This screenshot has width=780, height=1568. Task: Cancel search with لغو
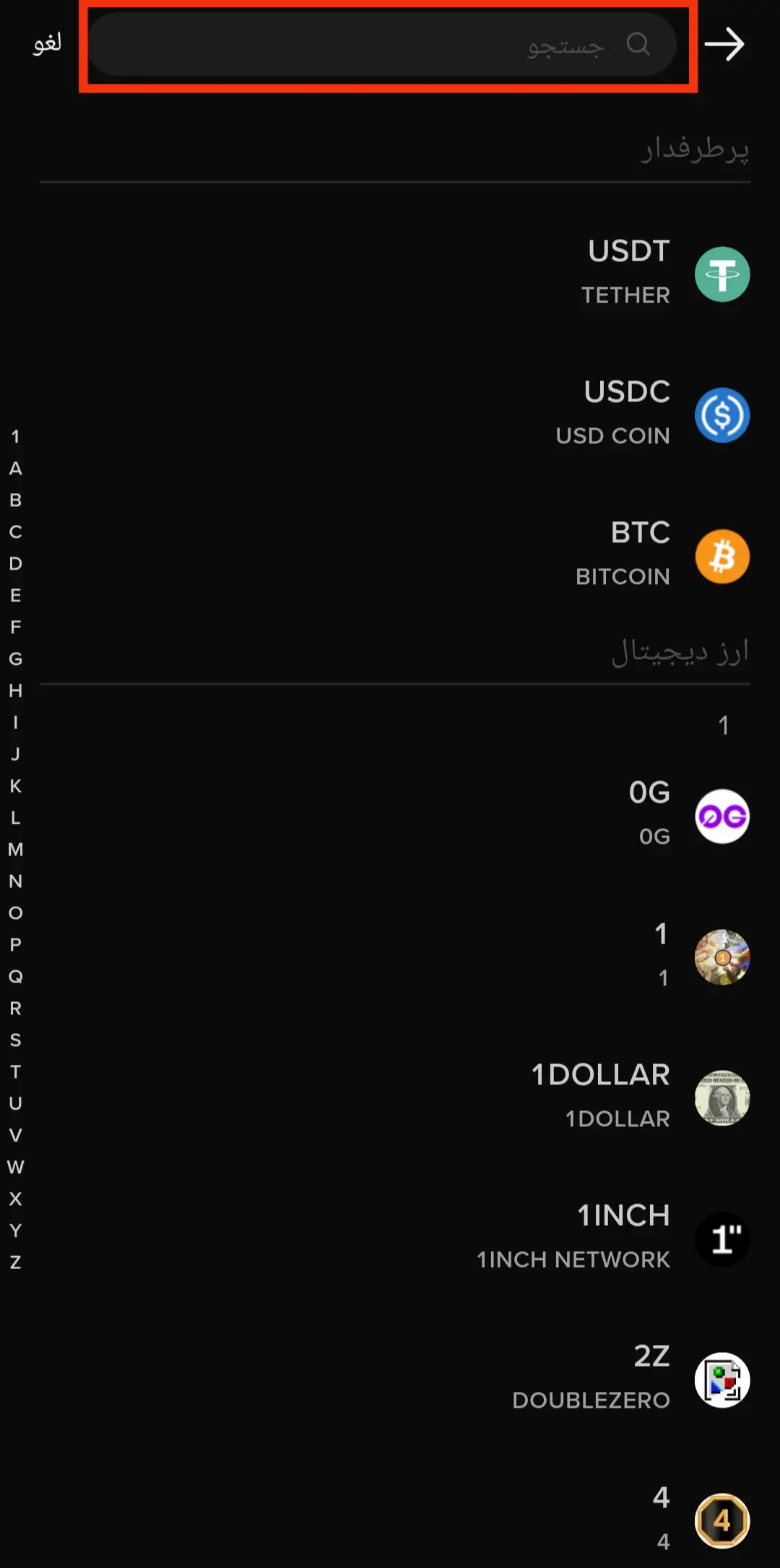tap(47, 45)
